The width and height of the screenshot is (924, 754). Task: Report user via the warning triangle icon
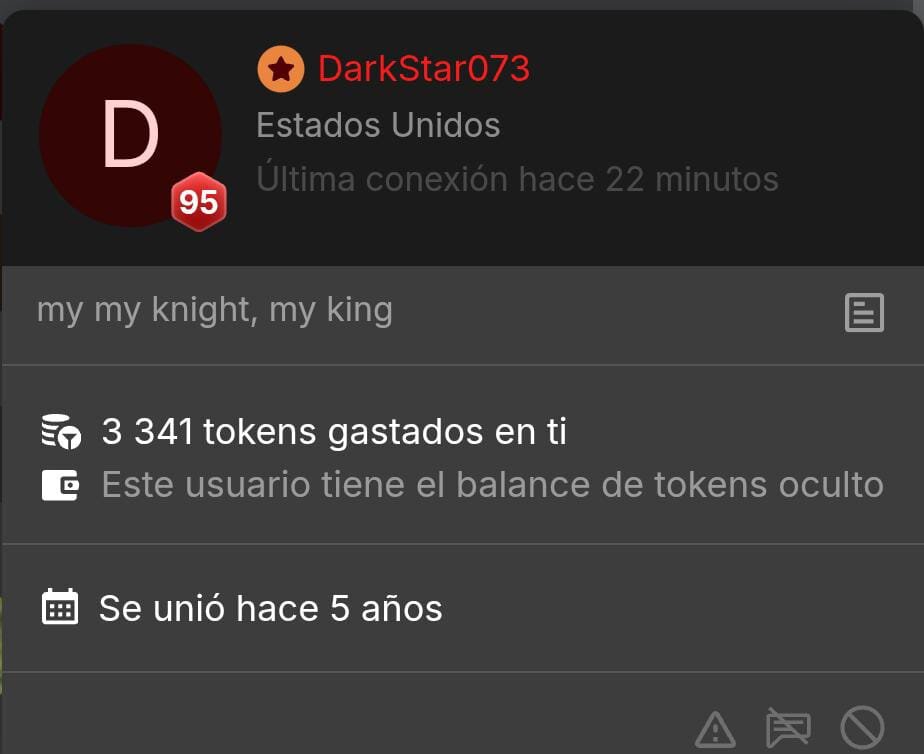pyautogui.click(x=715, y=728)
